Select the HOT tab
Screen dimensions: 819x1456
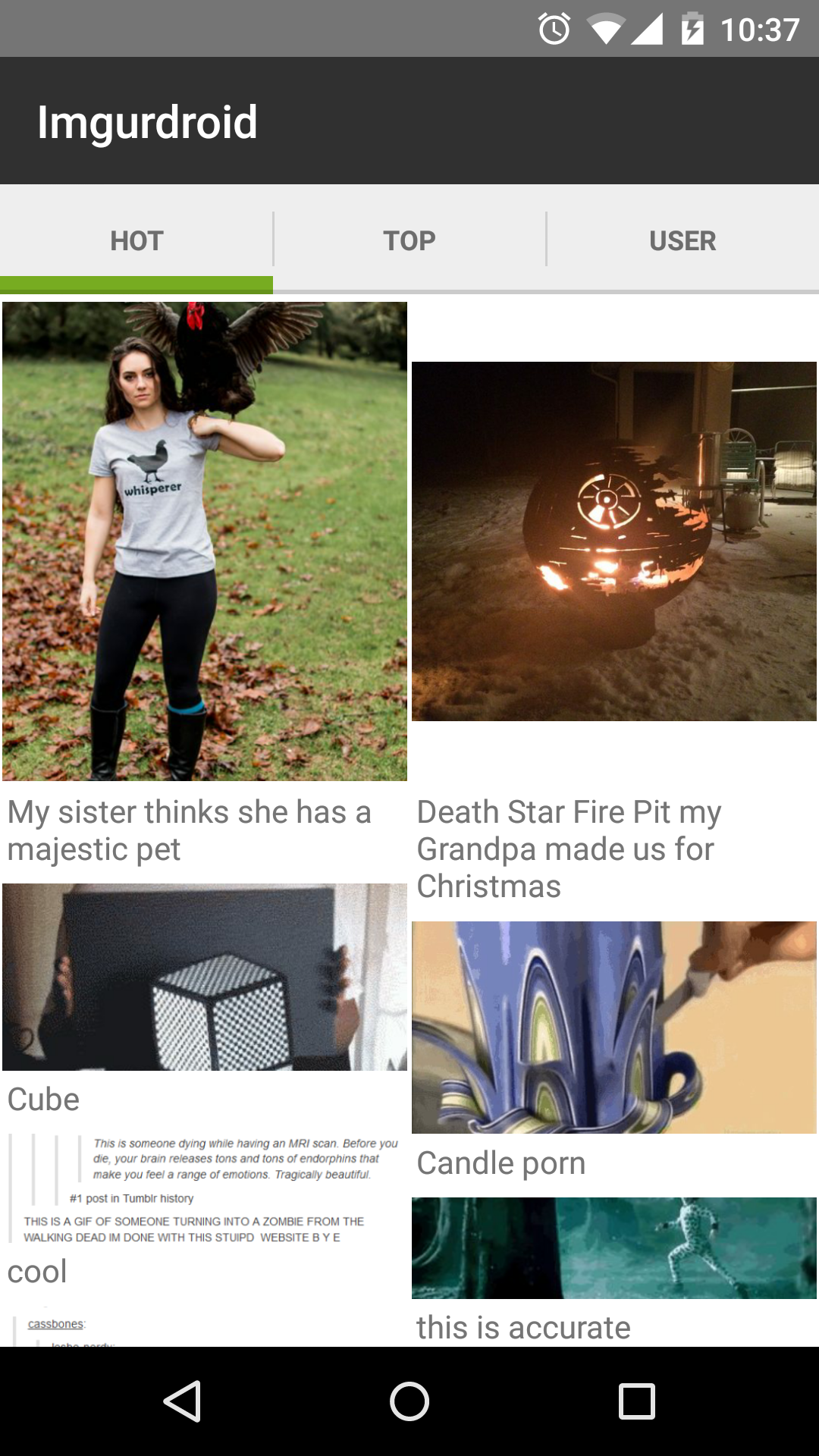click(x=136, y=240)
